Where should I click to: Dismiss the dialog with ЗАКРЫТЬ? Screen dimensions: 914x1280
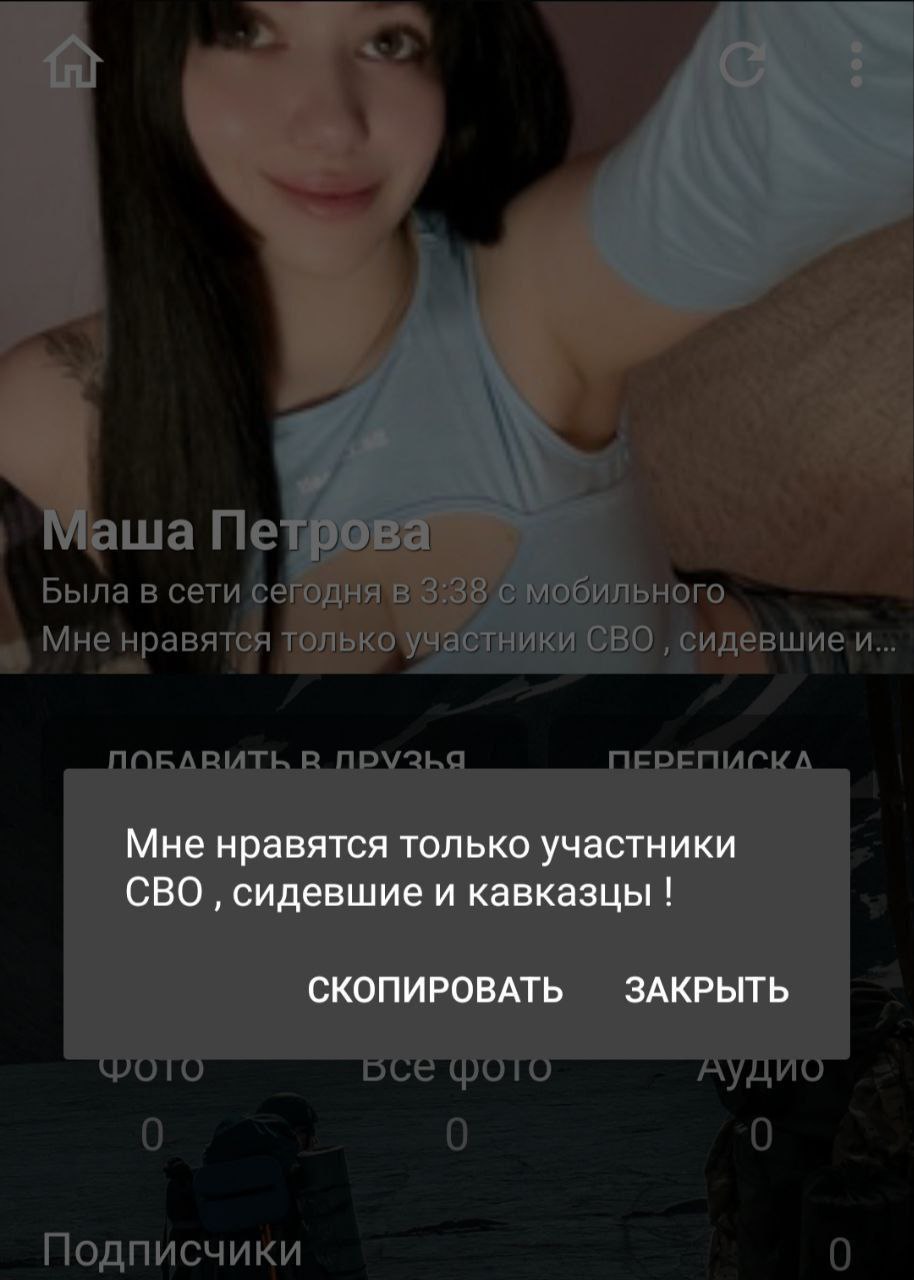706,990
